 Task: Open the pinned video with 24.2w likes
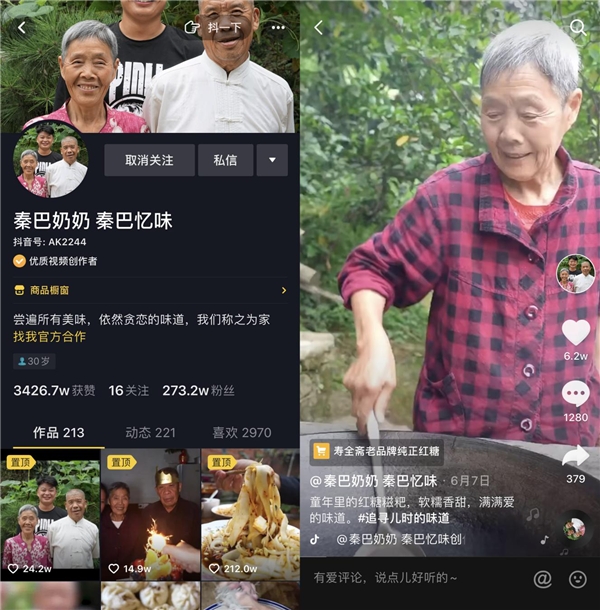pos(51,514)
